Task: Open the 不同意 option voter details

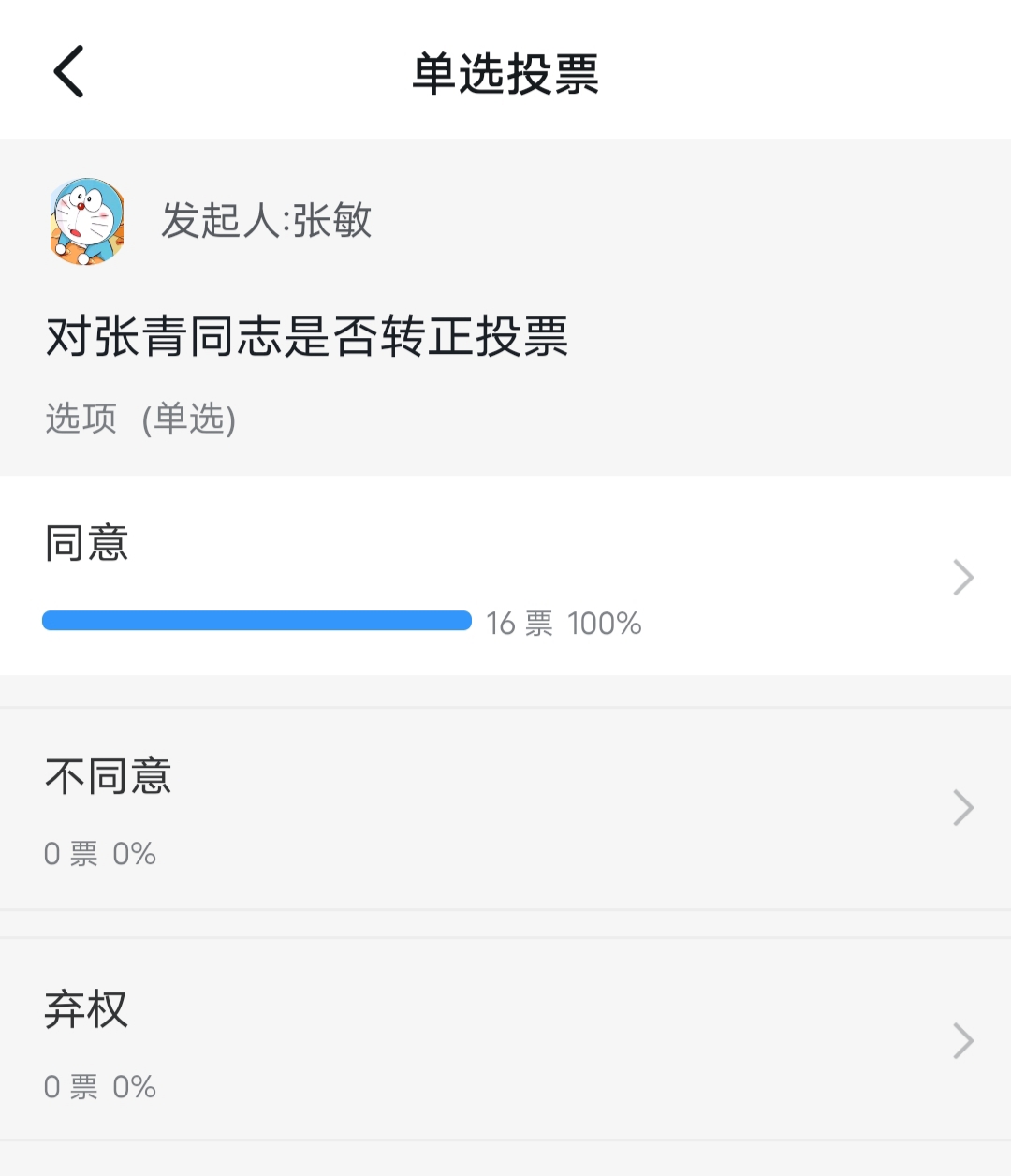Action: (x=962, y=807)
